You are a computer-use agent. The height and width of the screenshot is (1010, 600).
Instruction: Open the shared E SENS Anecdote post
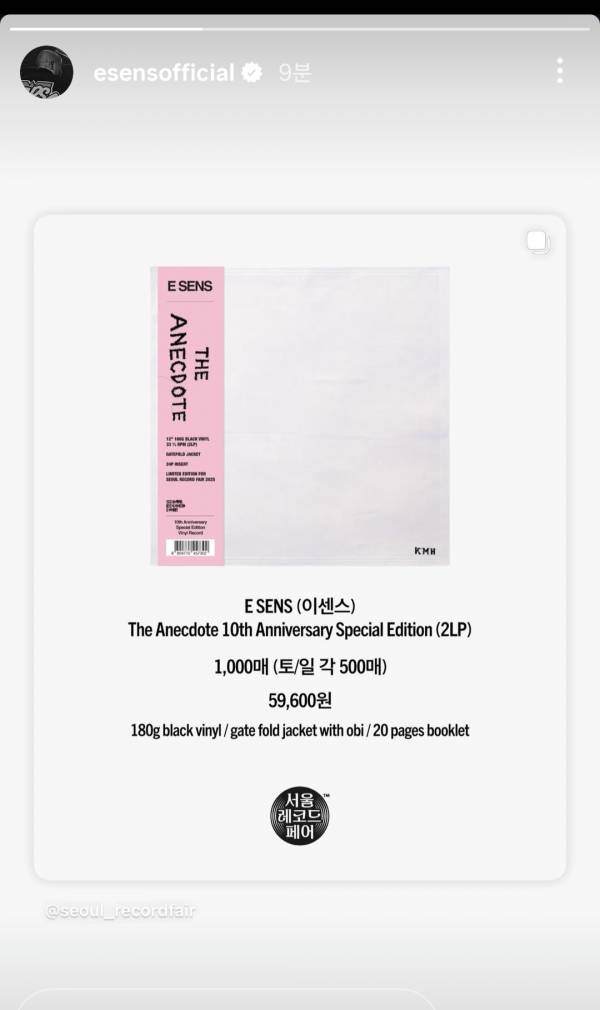coord(300,545)
